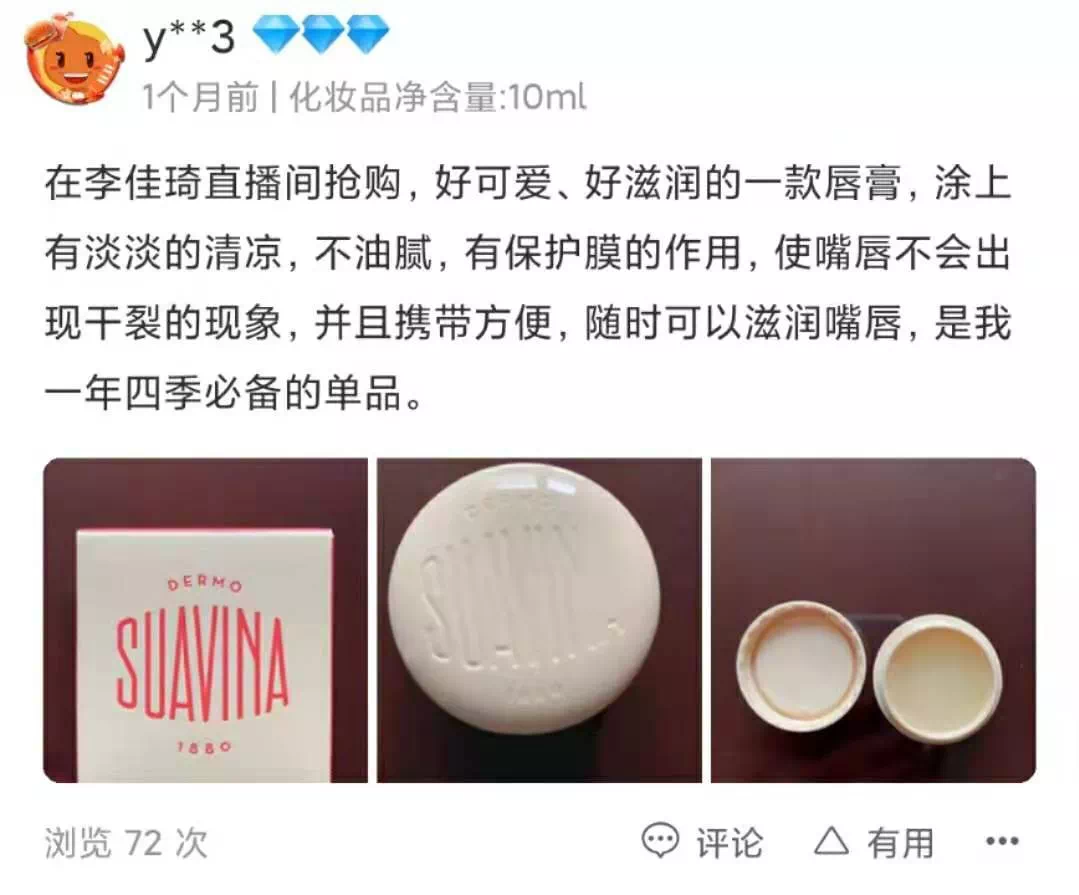Mark this review as 有用
Image resolution: width=1079 pixels, height=895 pixels.
(x=873, y=842)
